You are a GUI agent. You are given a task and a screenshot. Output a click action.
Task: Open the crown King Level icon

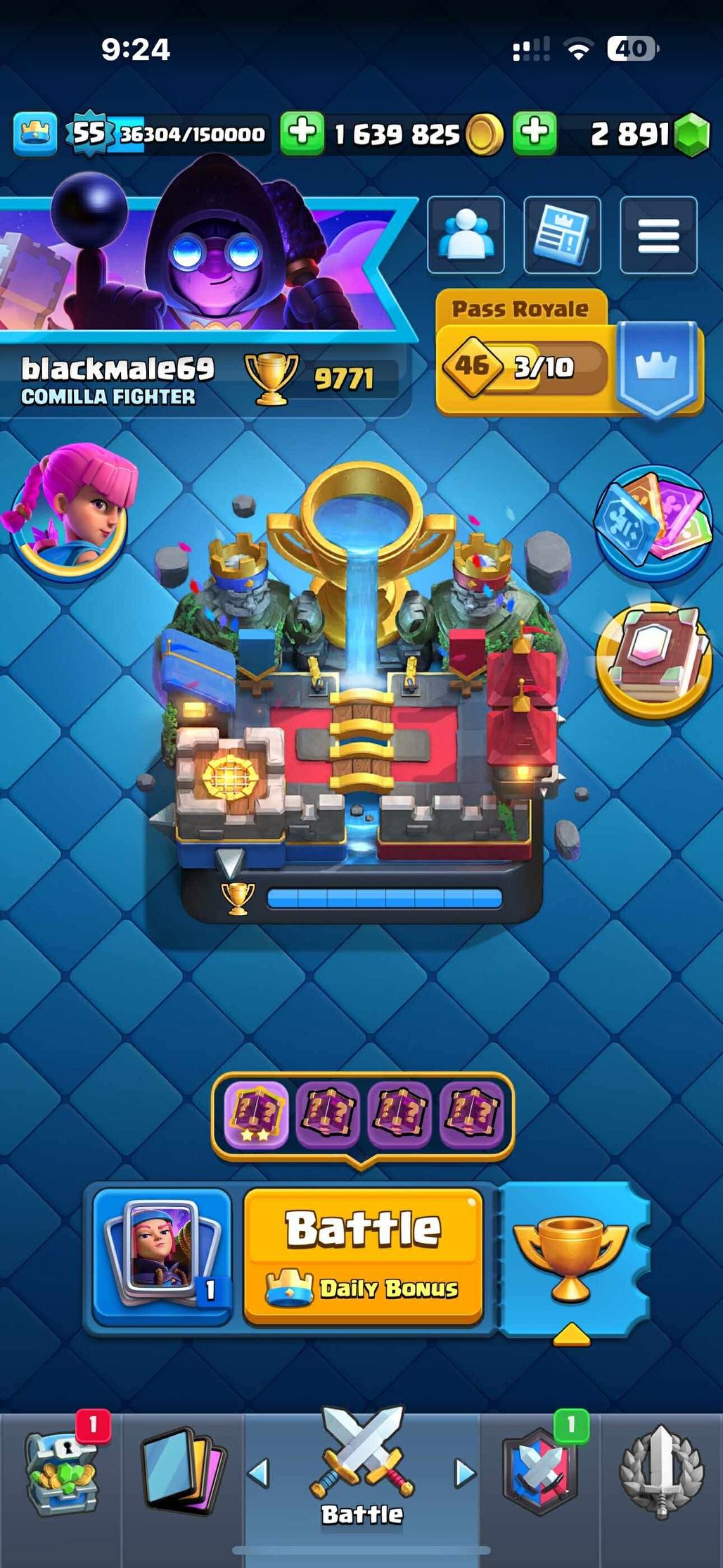click(x=34, y=133)
